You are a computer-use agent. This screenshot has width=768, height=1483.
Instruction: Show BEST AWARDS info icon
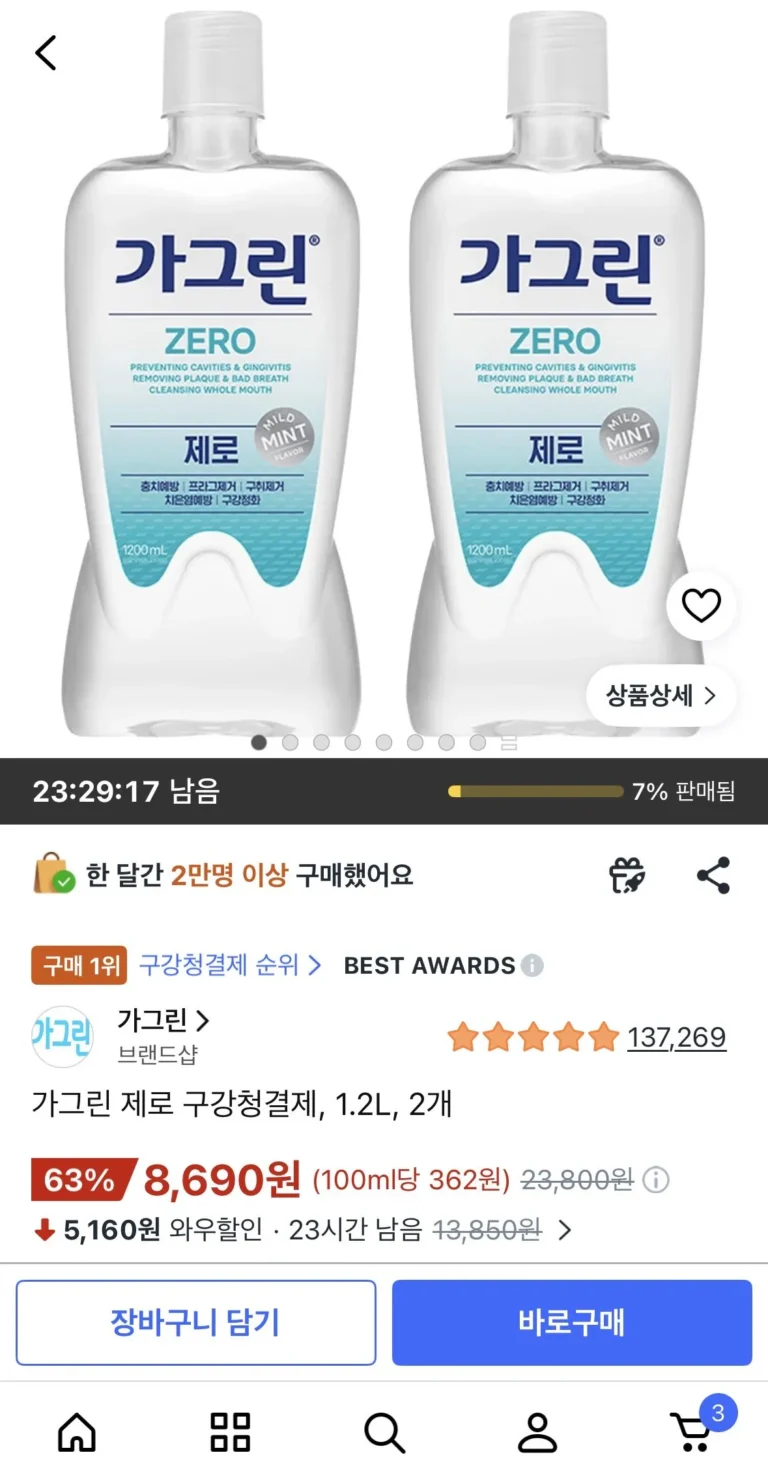pyautogui.click(x=533, y=966)
